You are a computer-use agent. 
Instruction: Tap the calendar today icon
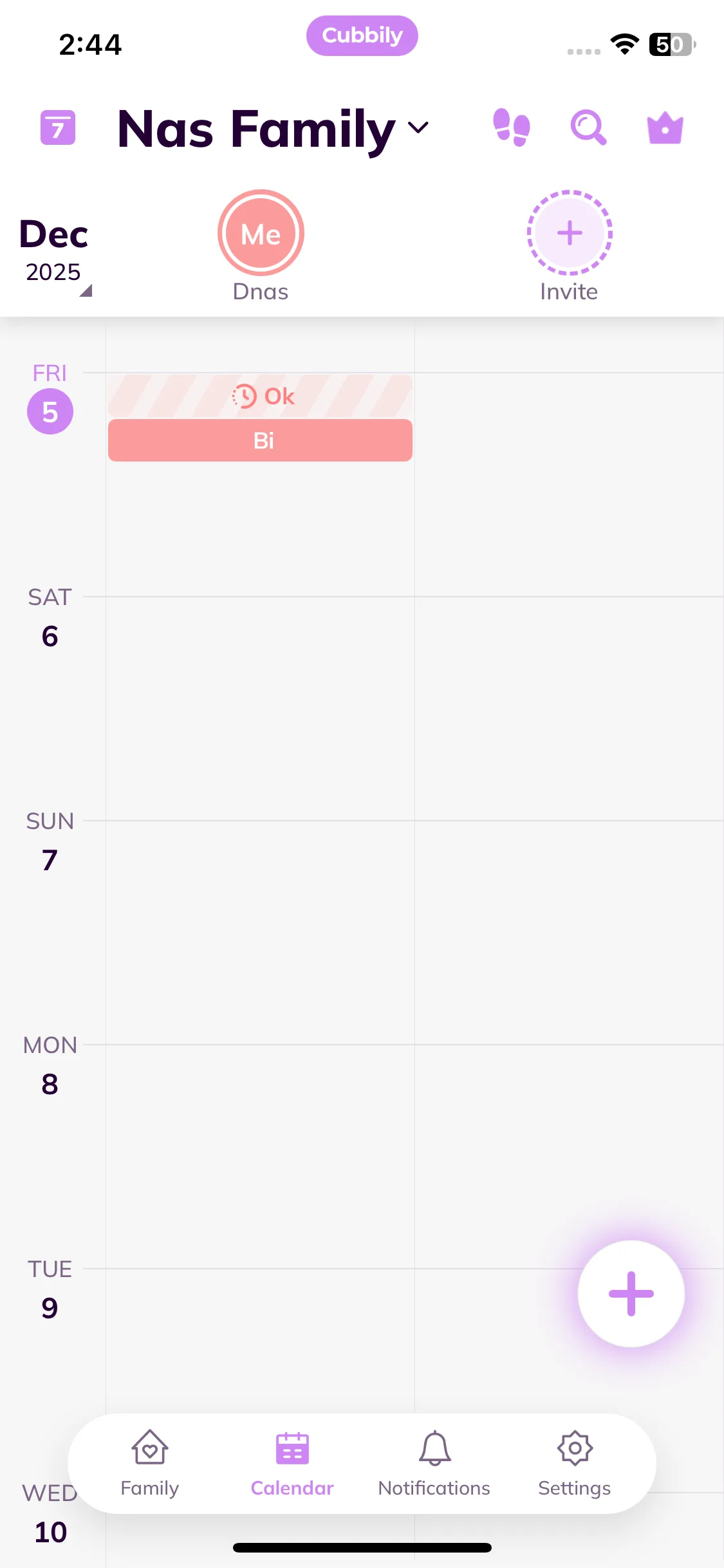point(58,127)
